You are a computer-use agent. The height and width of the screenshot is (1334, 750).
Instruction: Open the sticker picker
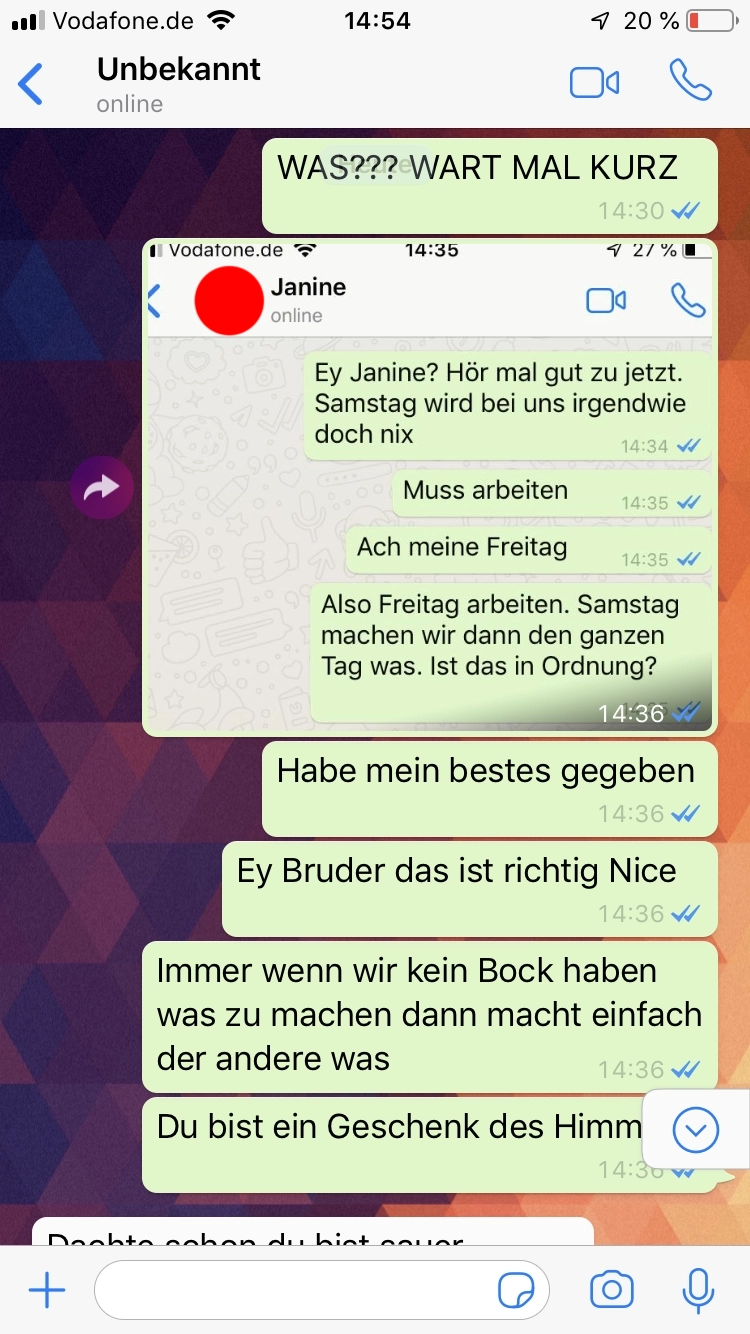(516, 1291)
